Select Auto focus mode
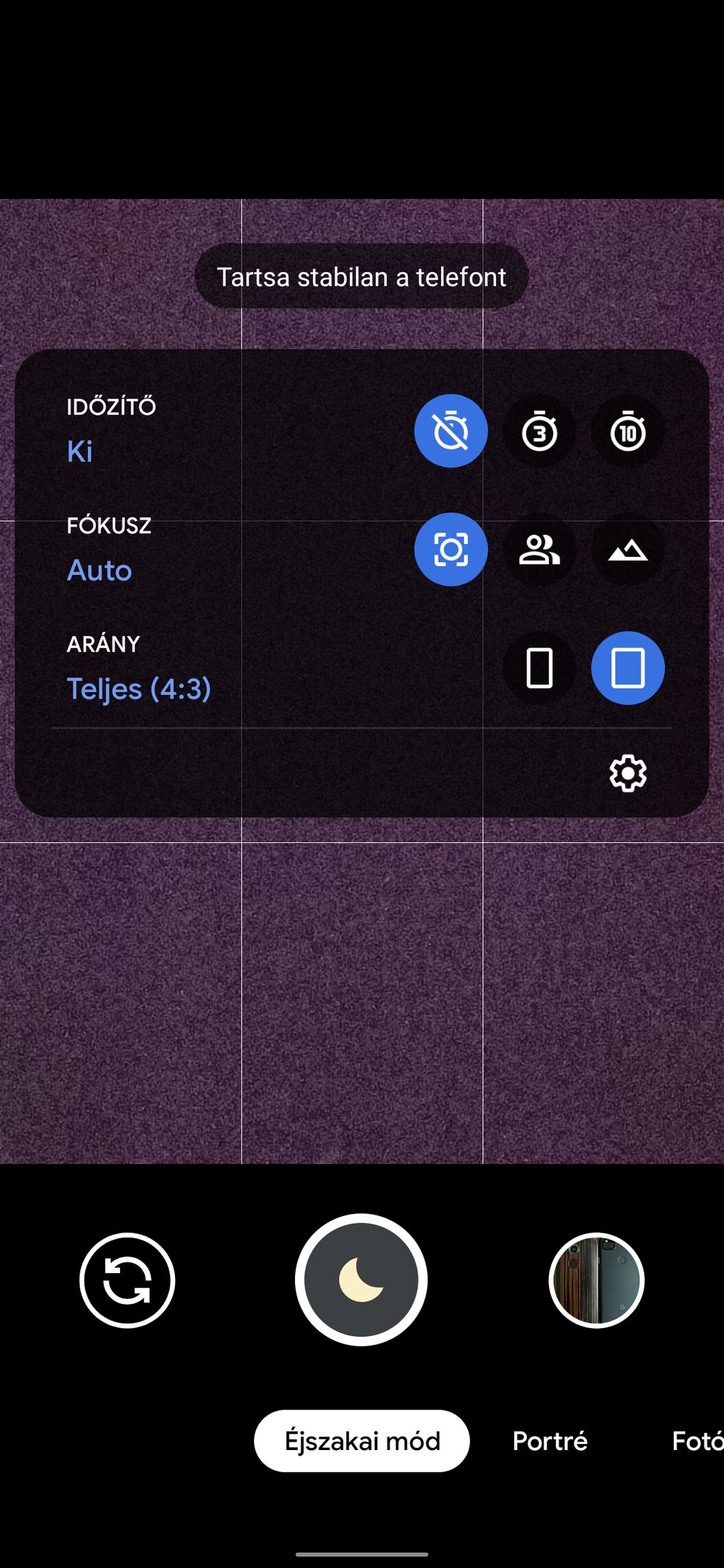 [451, 549]
